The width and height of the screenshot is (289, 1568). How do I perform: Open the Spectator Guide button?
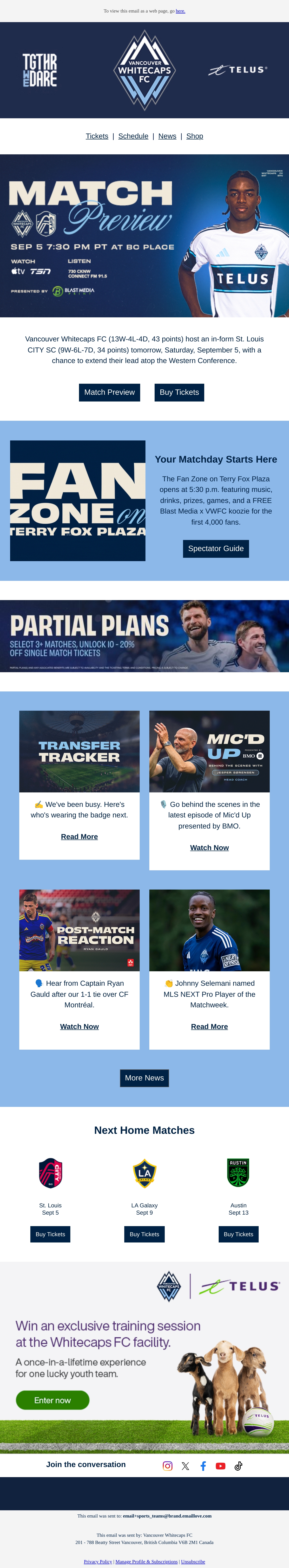(216, 548)
